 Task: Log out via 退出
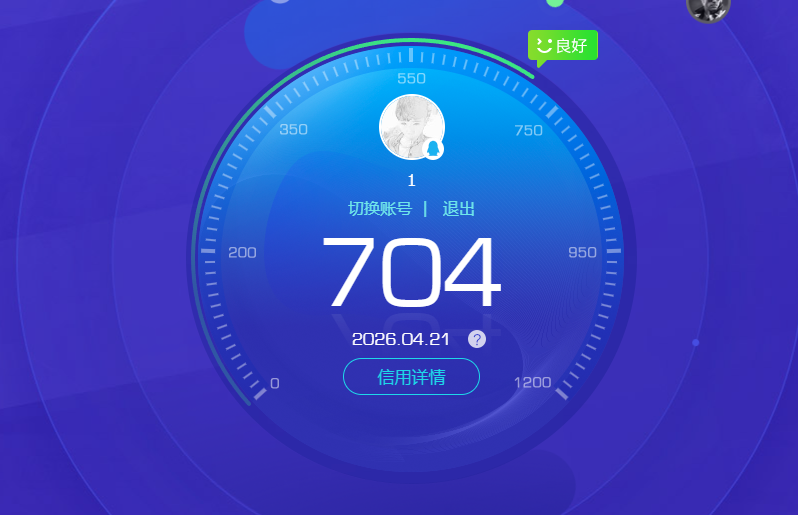(x=459, y=209)
